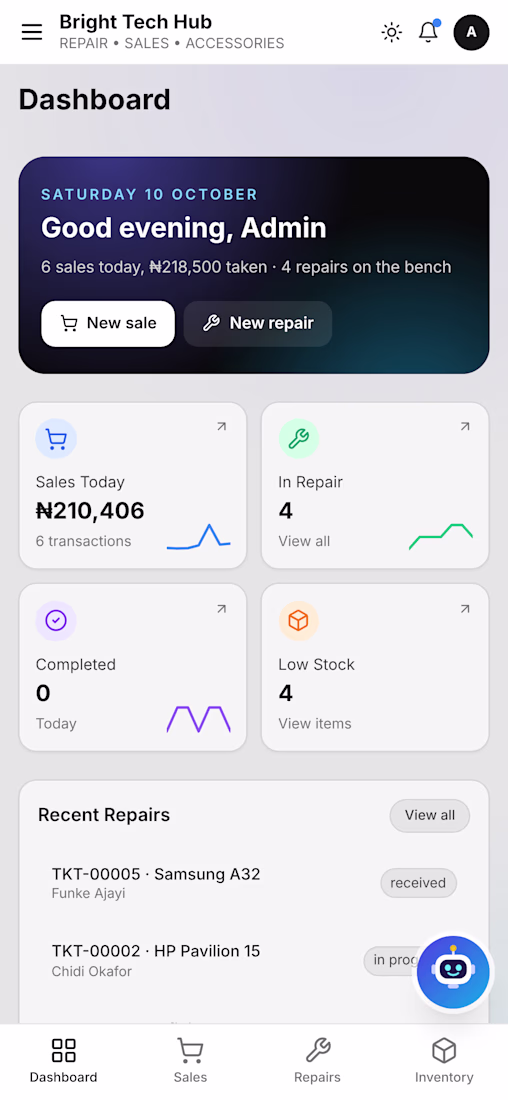Switch to the Inventory tab

coord(444,1061)
